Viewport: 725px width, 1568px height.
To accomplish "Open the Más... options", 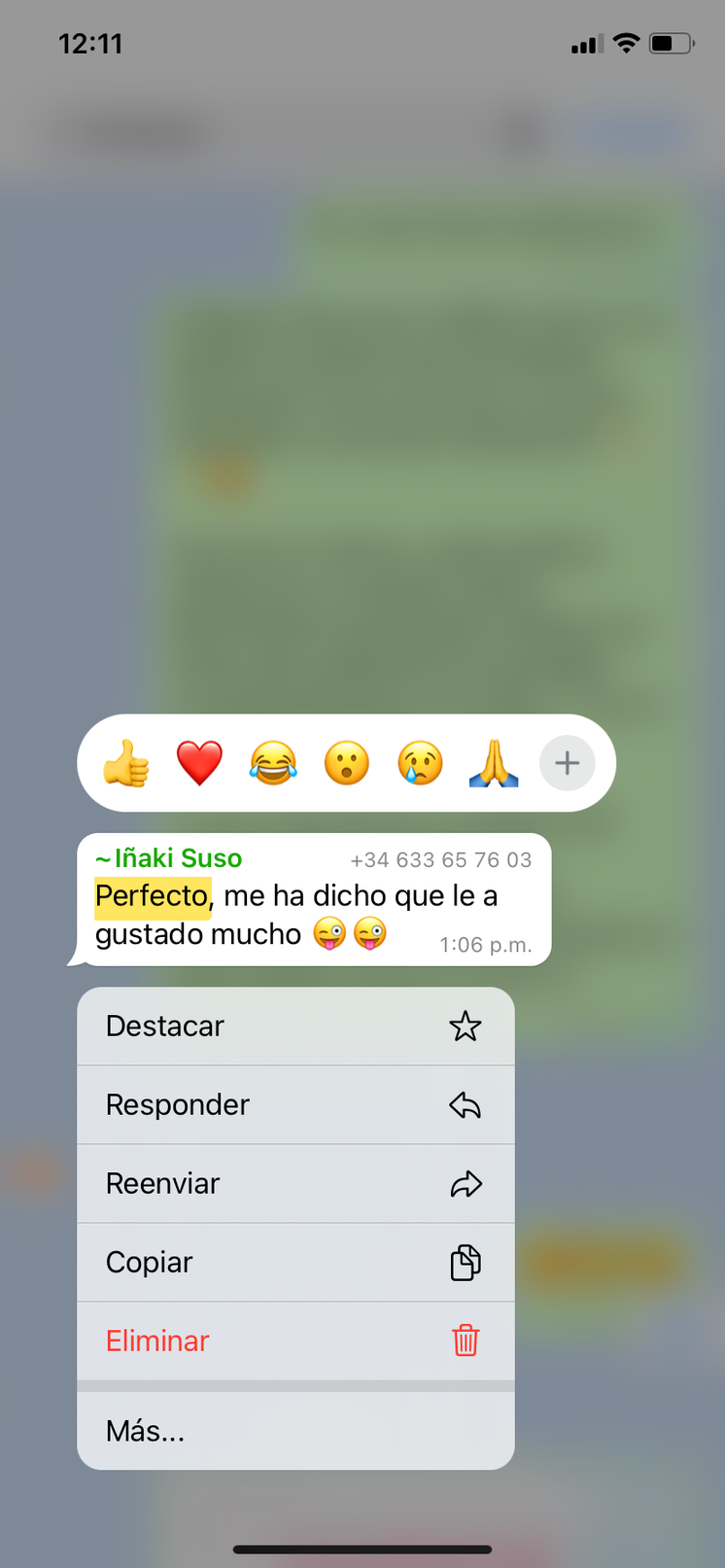I will (295, 1431).
